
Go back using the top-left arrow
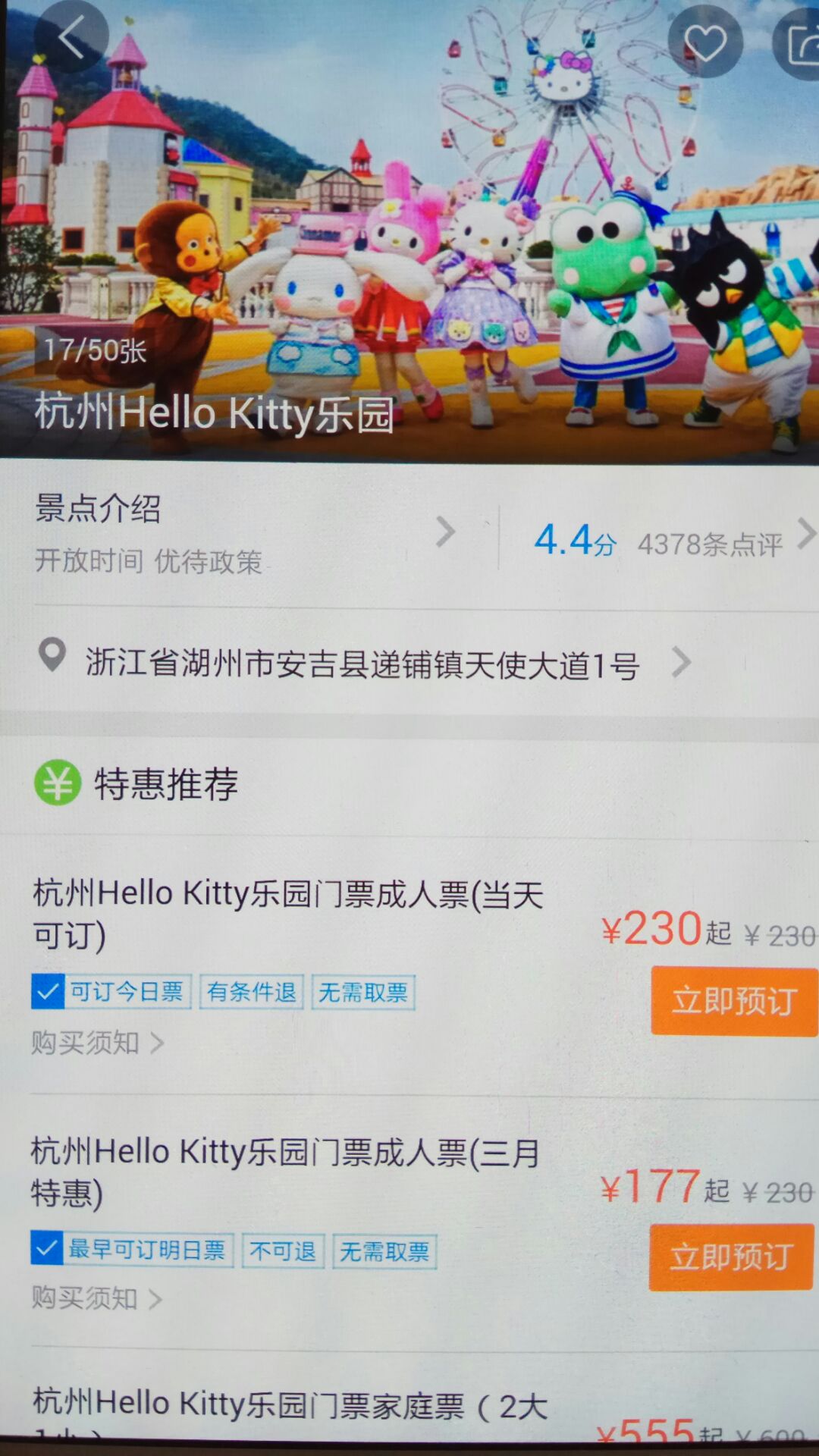click(71, 37)
